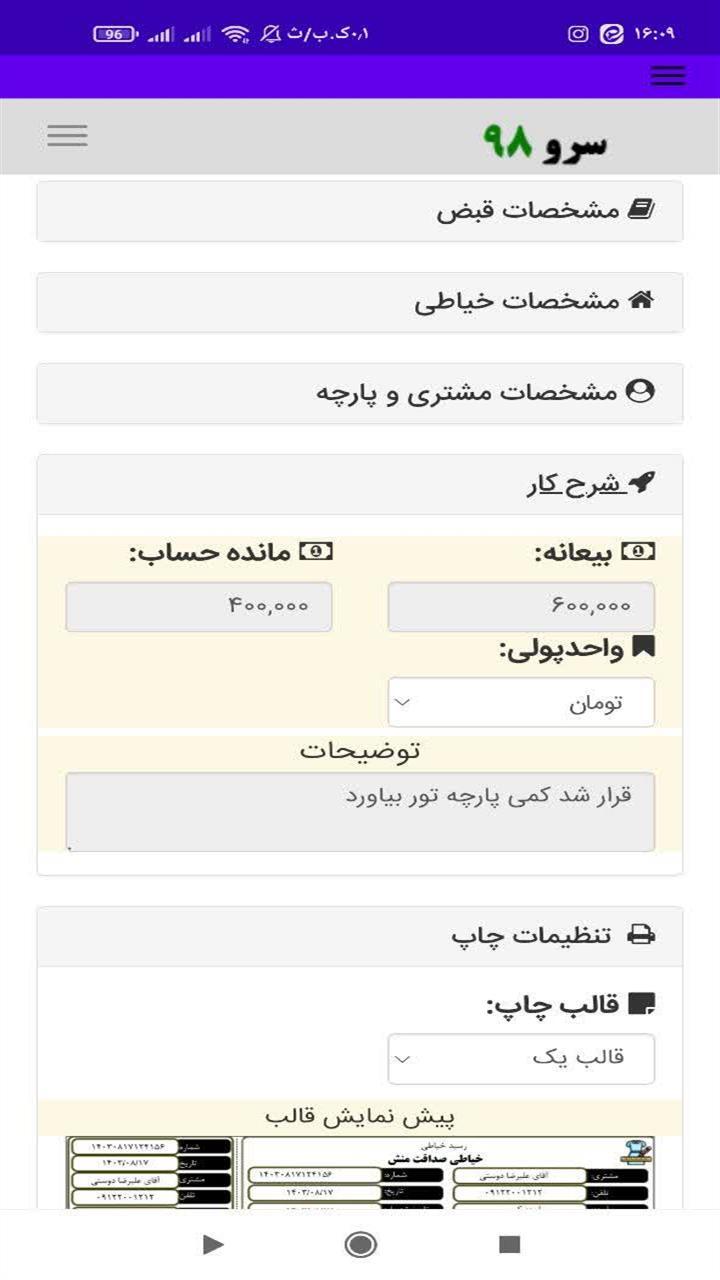Open the قالب یک print template dropdown

pyautogui.click(x=520, y=1058)
